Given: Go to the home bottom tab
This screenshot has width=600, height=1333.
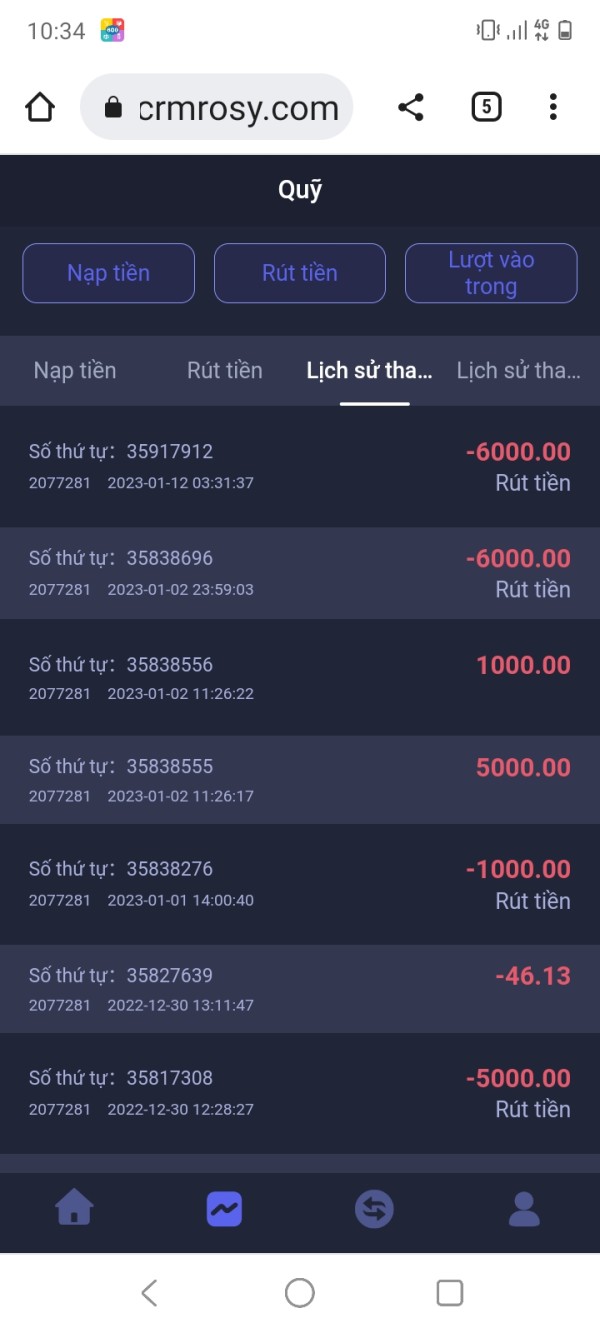Looking at the screenshot, I should click(75, 1209).
